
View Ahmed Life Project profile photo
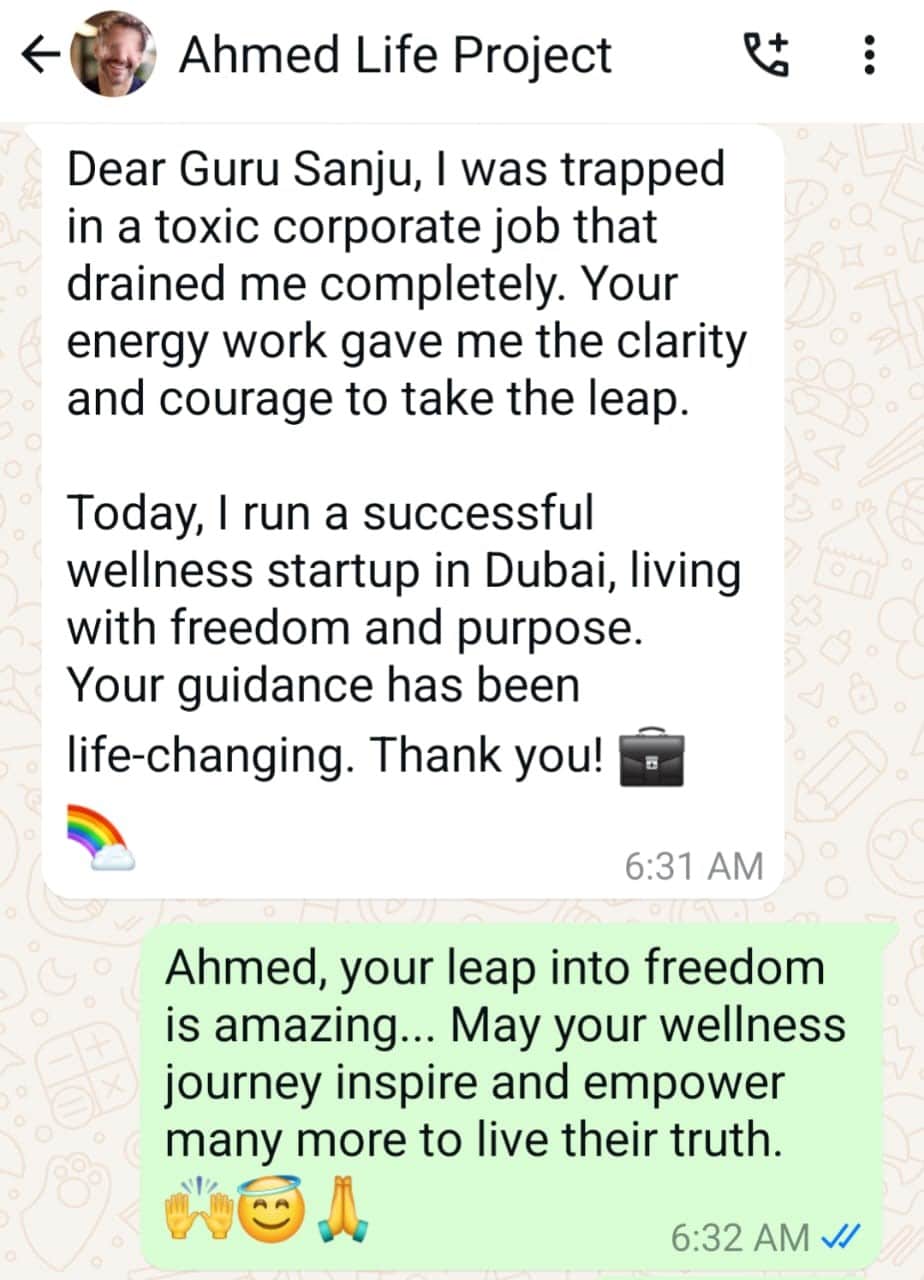click(115, 55)
